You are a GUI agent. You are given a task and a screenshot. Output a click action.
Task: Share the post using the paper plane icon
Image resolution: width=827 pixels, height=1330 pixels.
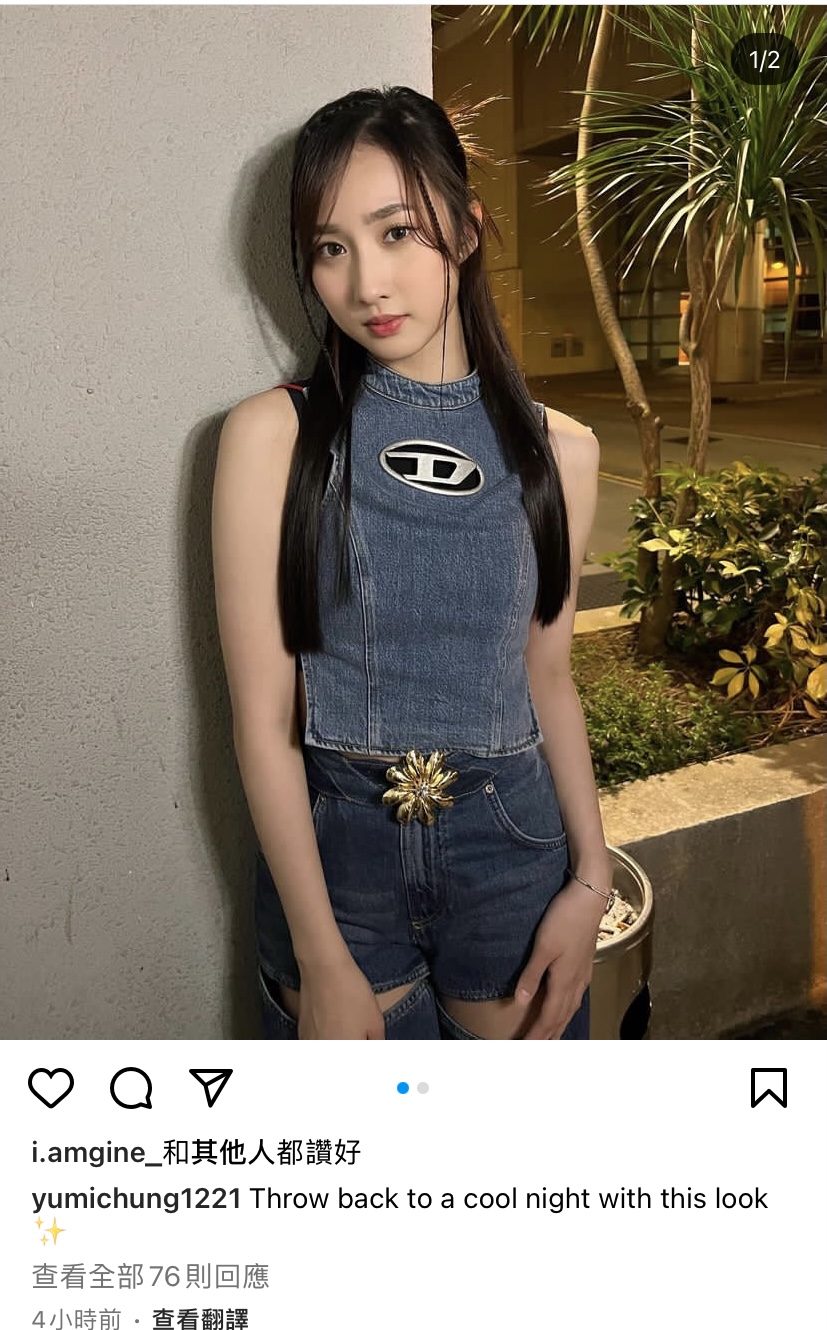pyautogui.click(x=211, y=1088)
